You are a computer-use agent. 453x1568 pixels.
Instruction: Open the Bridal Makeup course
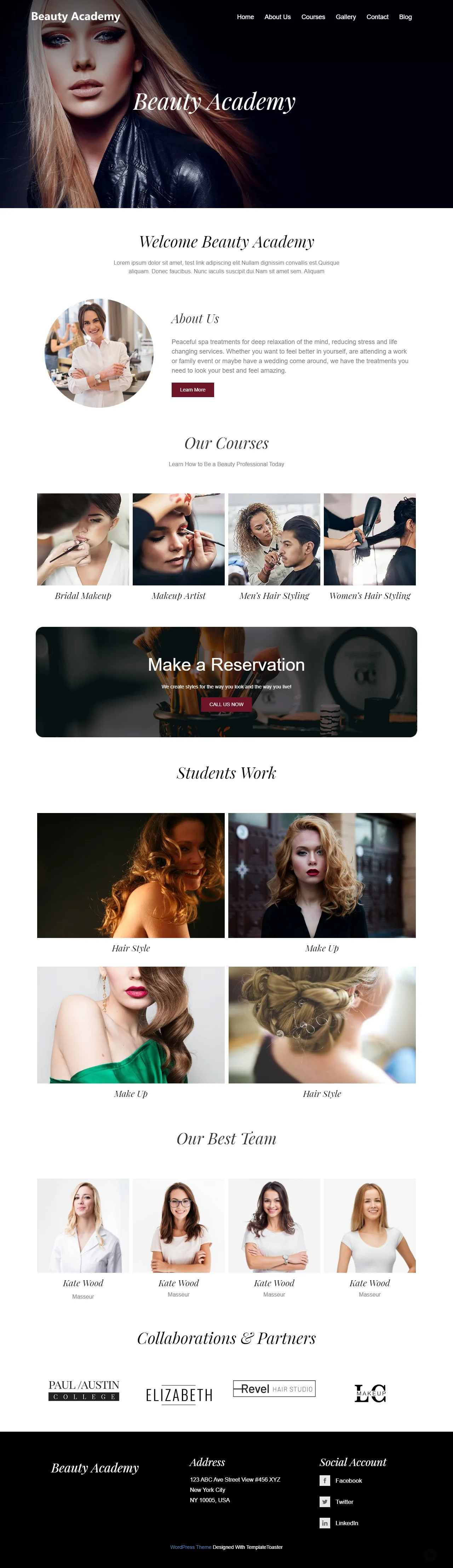coord(83,595)
